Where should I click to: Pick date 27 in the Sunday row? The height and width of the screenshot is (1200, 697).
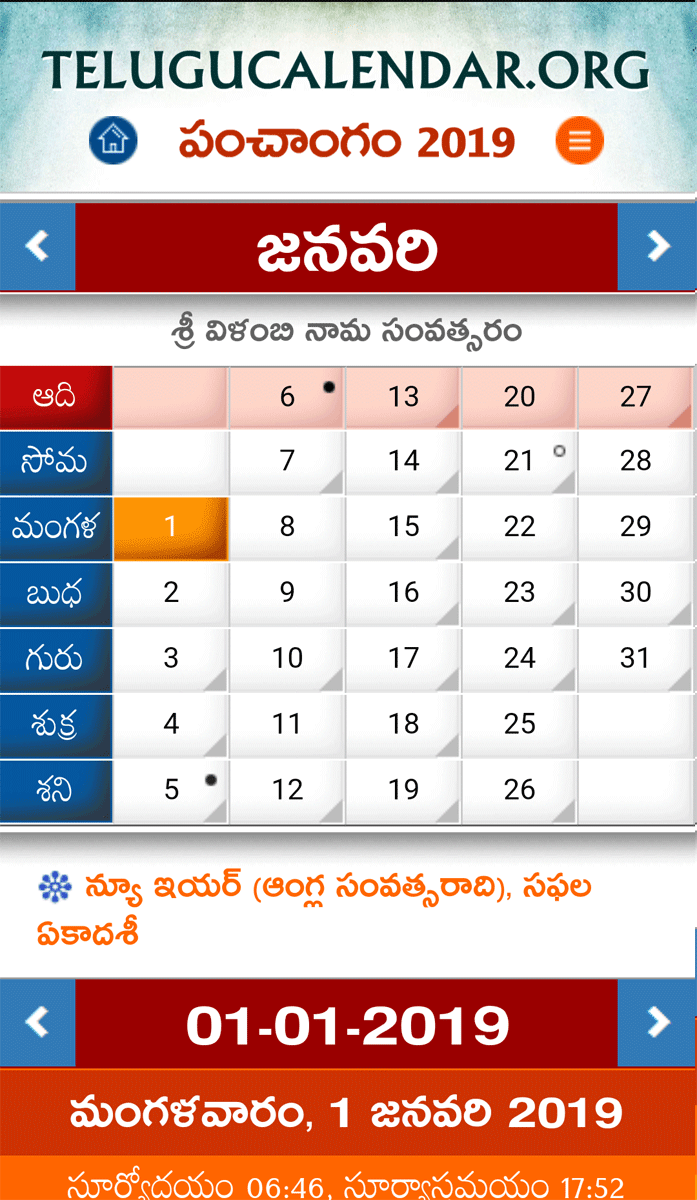(x=635, y=397)
